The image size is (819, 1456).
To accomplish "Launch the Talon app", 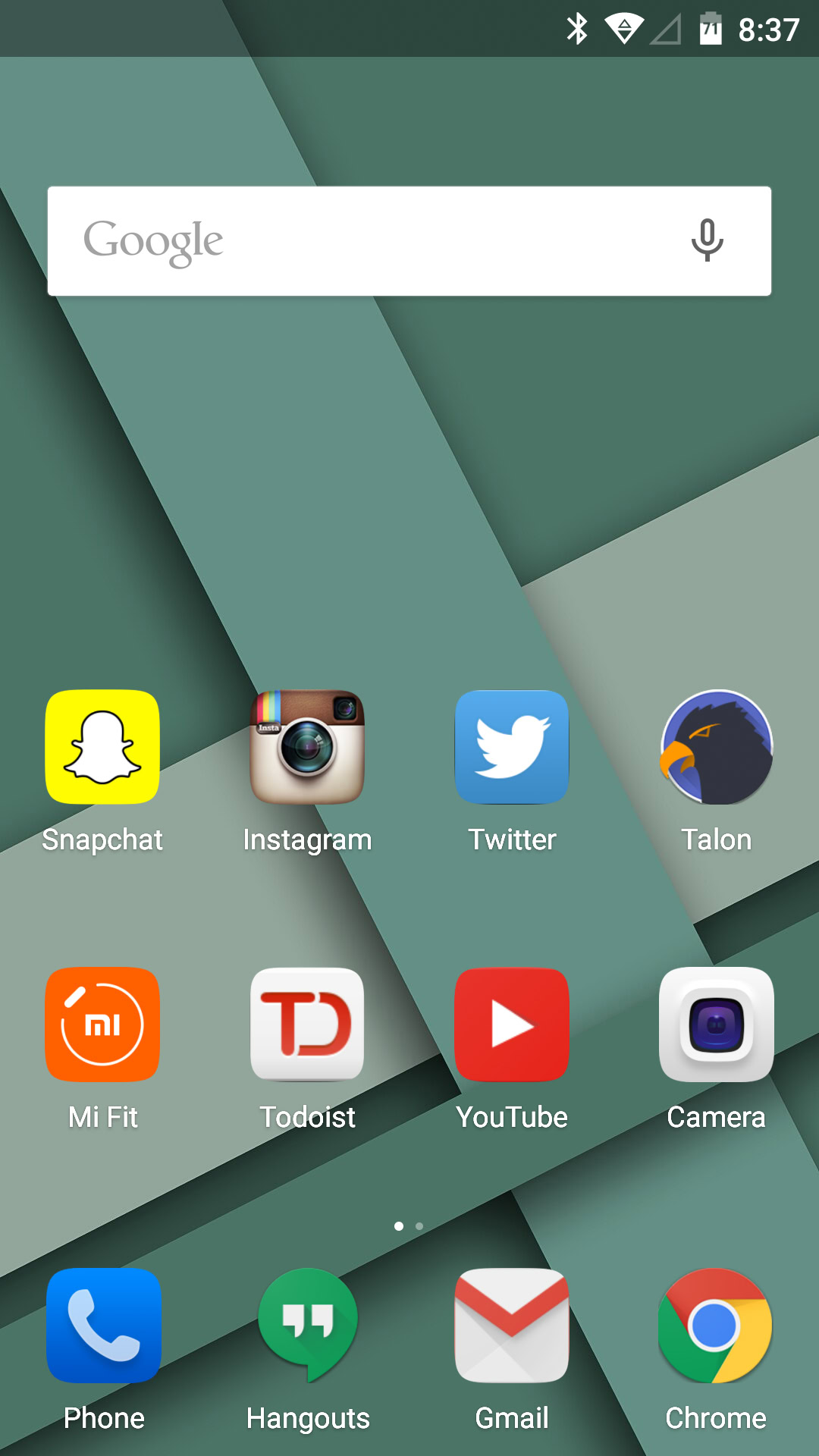I will 717,747.
